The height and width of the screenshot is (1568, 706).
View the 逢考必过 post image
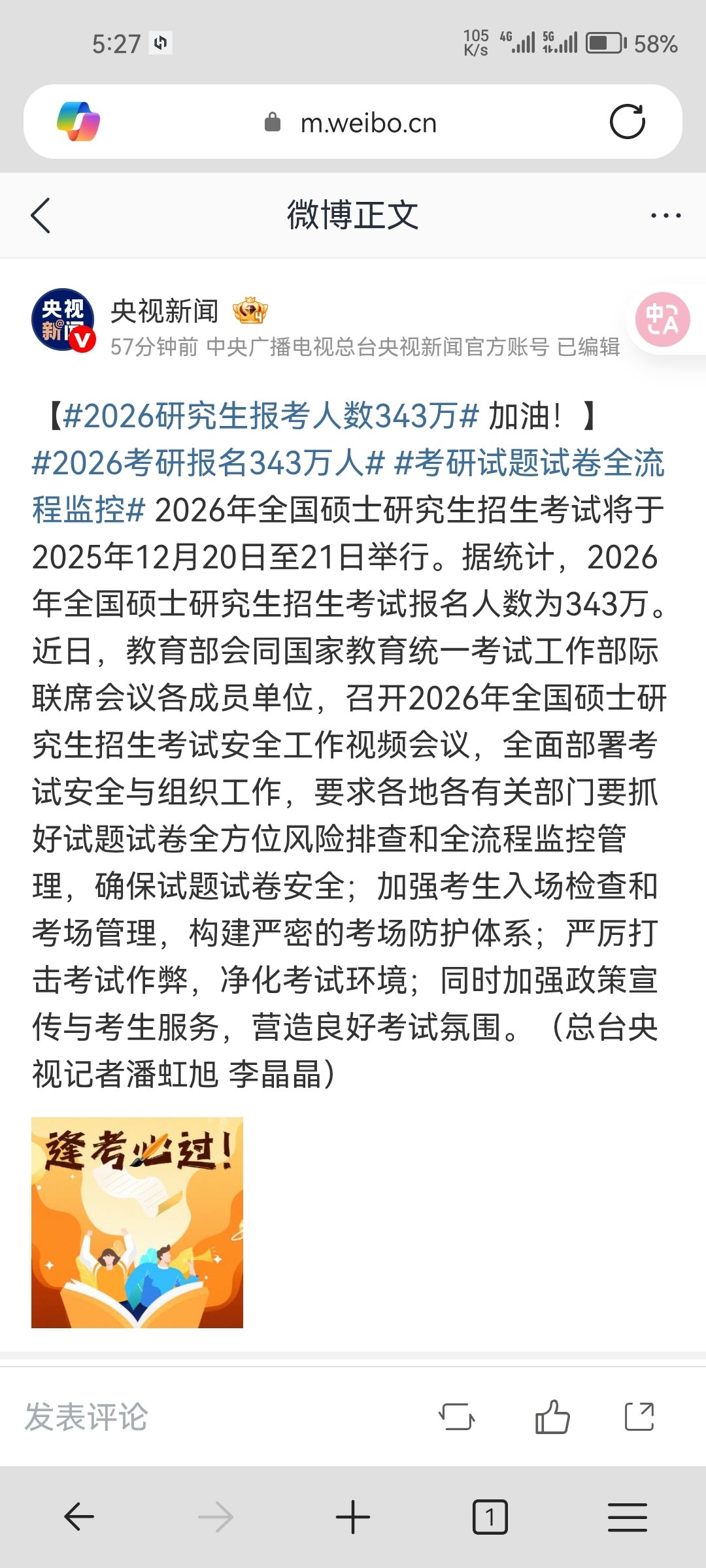point(137,1222)
